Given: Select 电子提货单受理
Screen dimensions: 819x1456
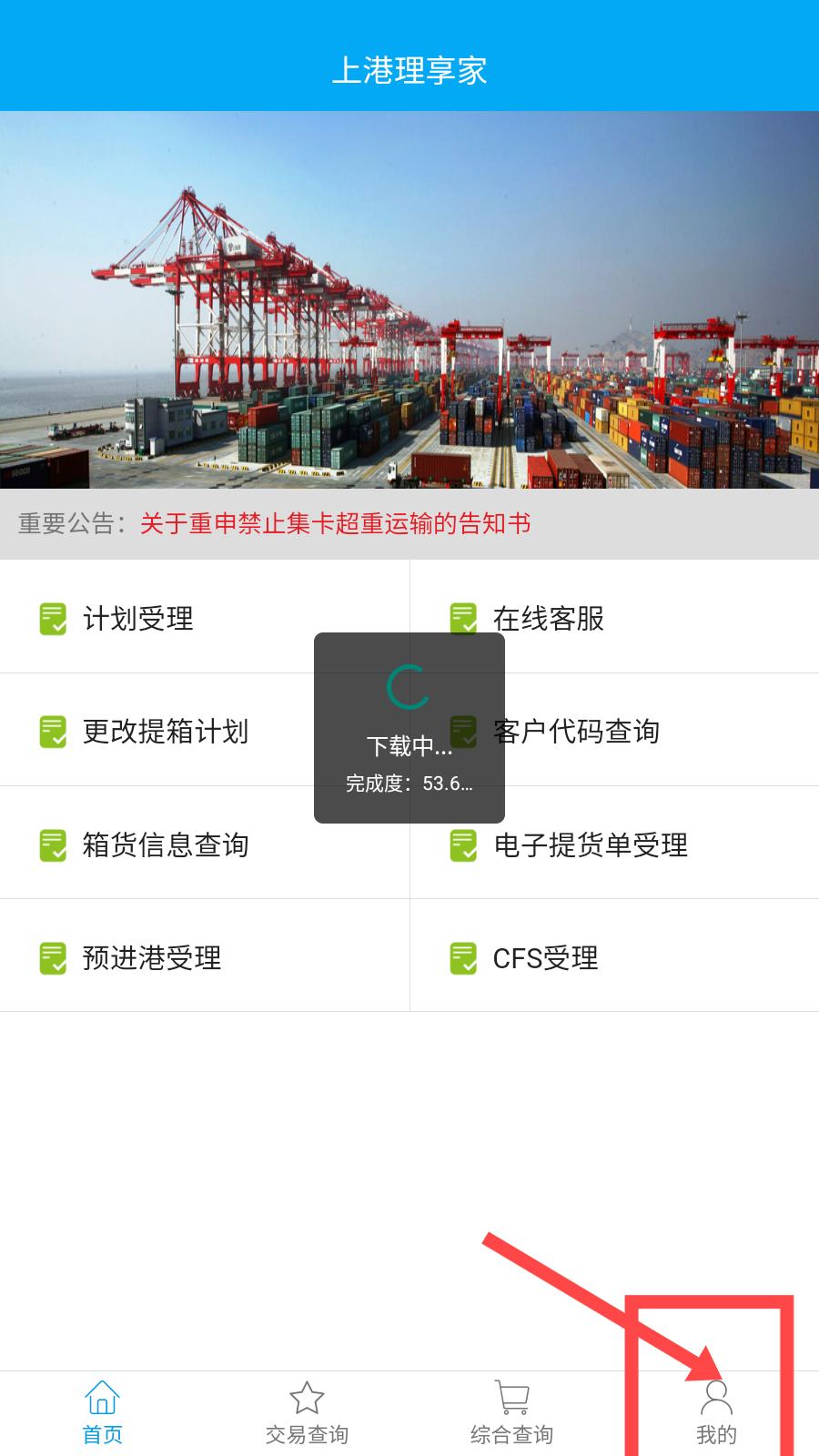Looking at the screenshot, I should (x=615, y=843).
